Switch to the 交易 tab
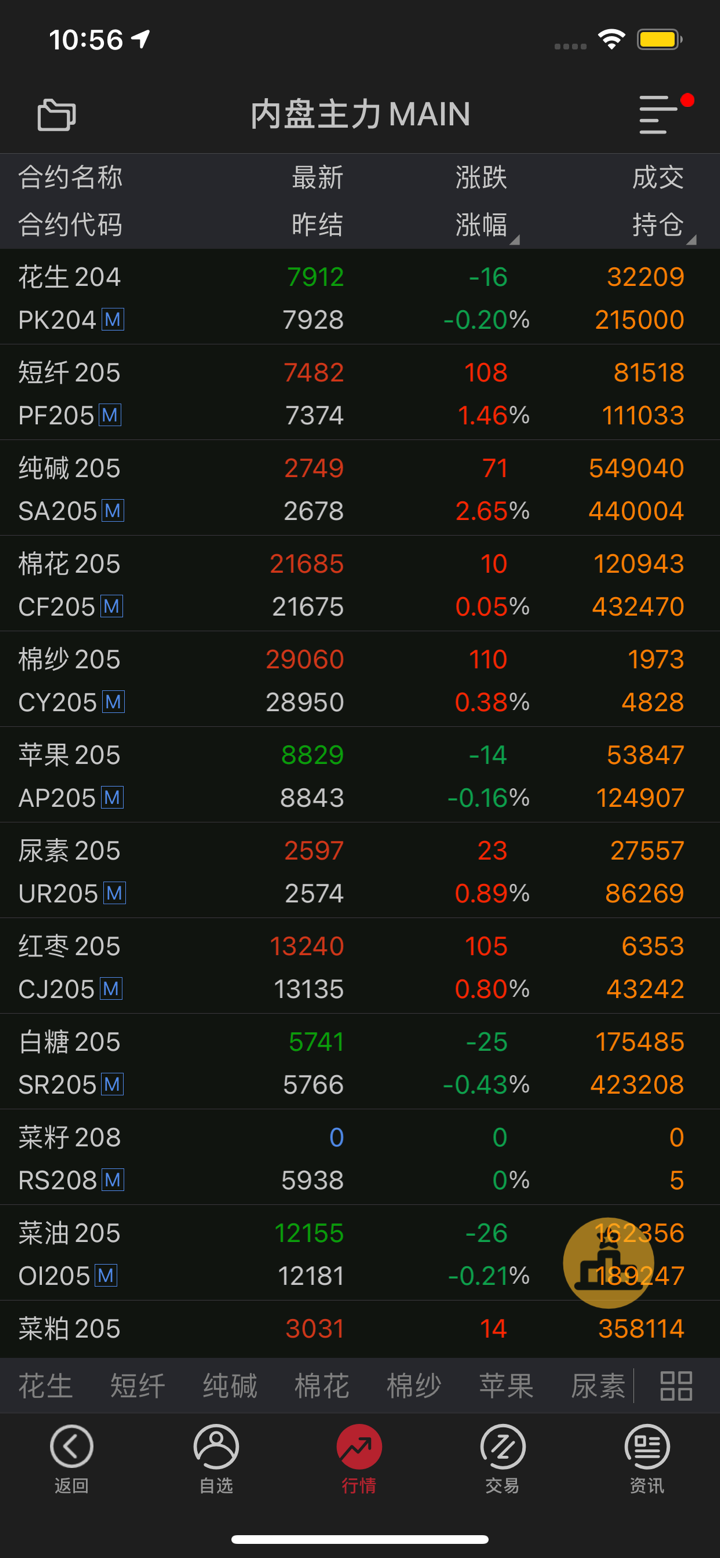 tap(502, 1459)
